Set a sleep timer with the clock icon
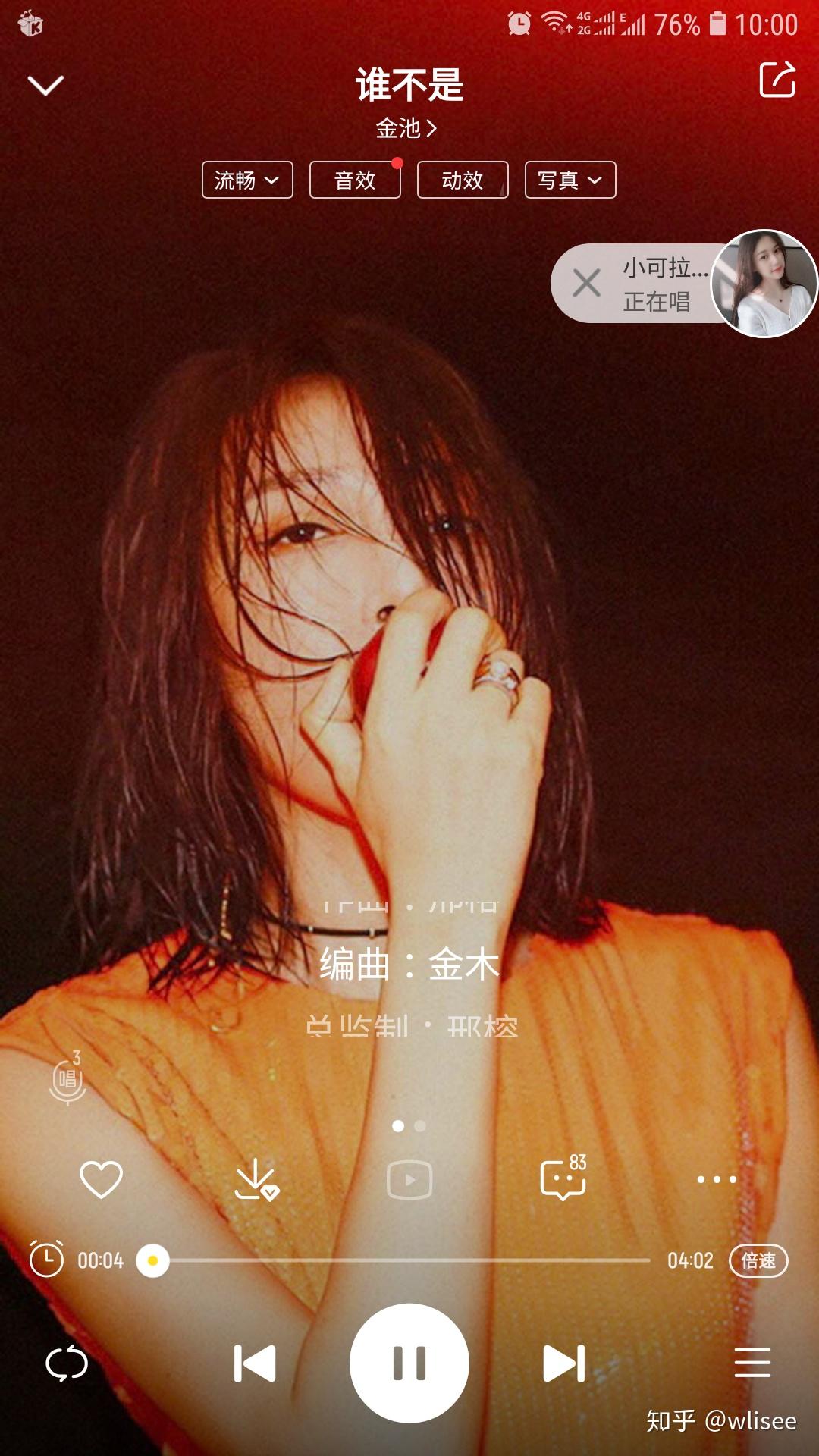This screenshot has width=819, height=1456. tap(48, 1257)
